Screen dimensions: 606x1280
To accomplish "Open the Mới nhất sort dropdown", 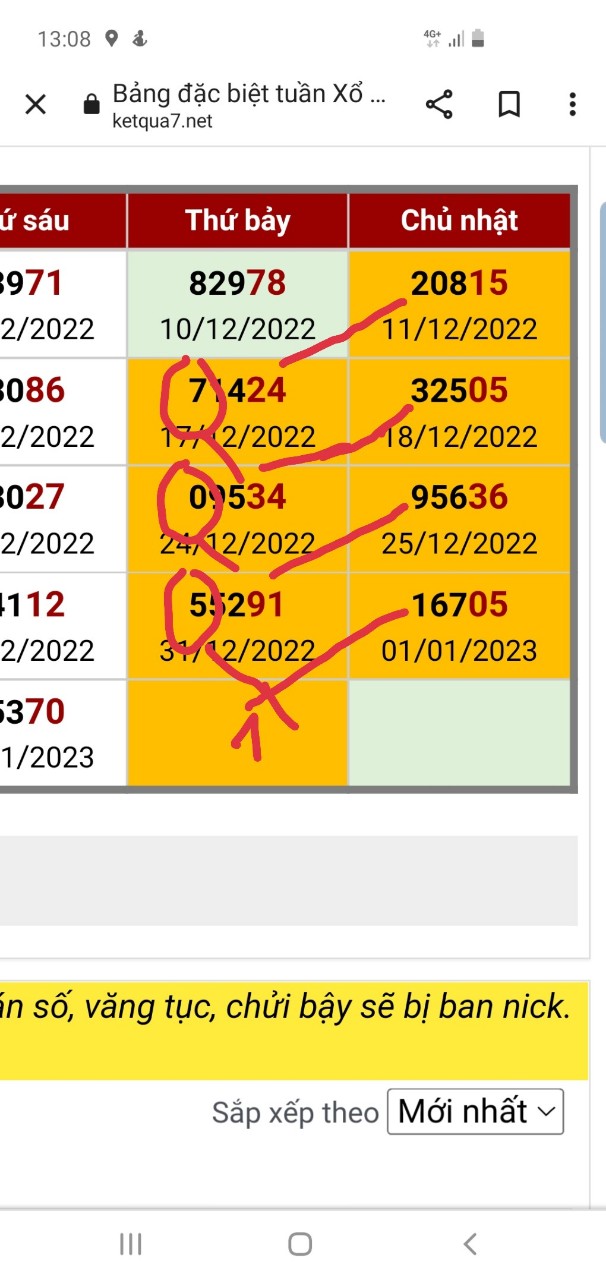I will point(475,1111).
